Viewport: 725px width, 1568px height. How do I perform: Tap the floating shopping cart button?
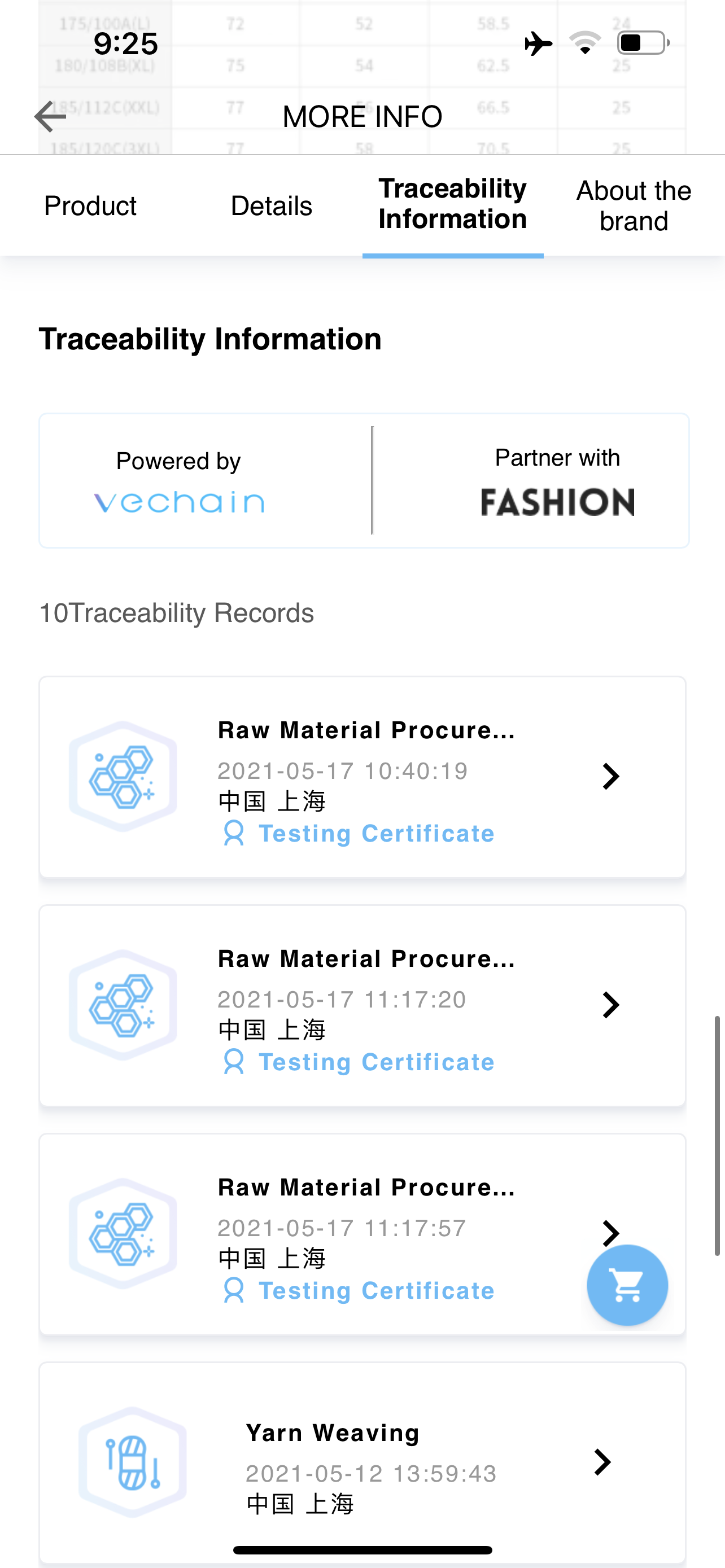click(627, 1285)
